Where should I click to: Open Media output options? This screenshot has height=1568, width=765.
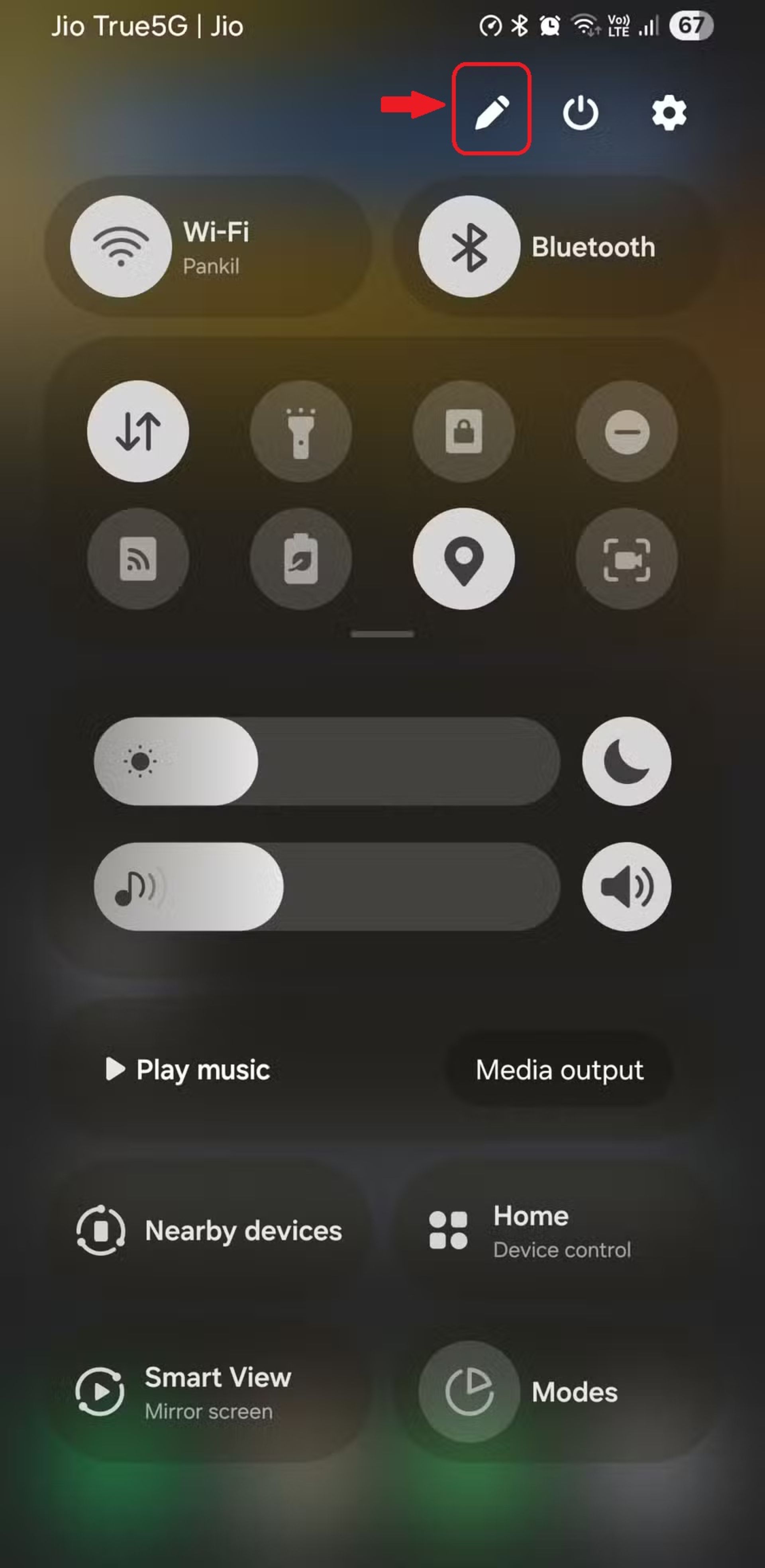coord(559,1070)
